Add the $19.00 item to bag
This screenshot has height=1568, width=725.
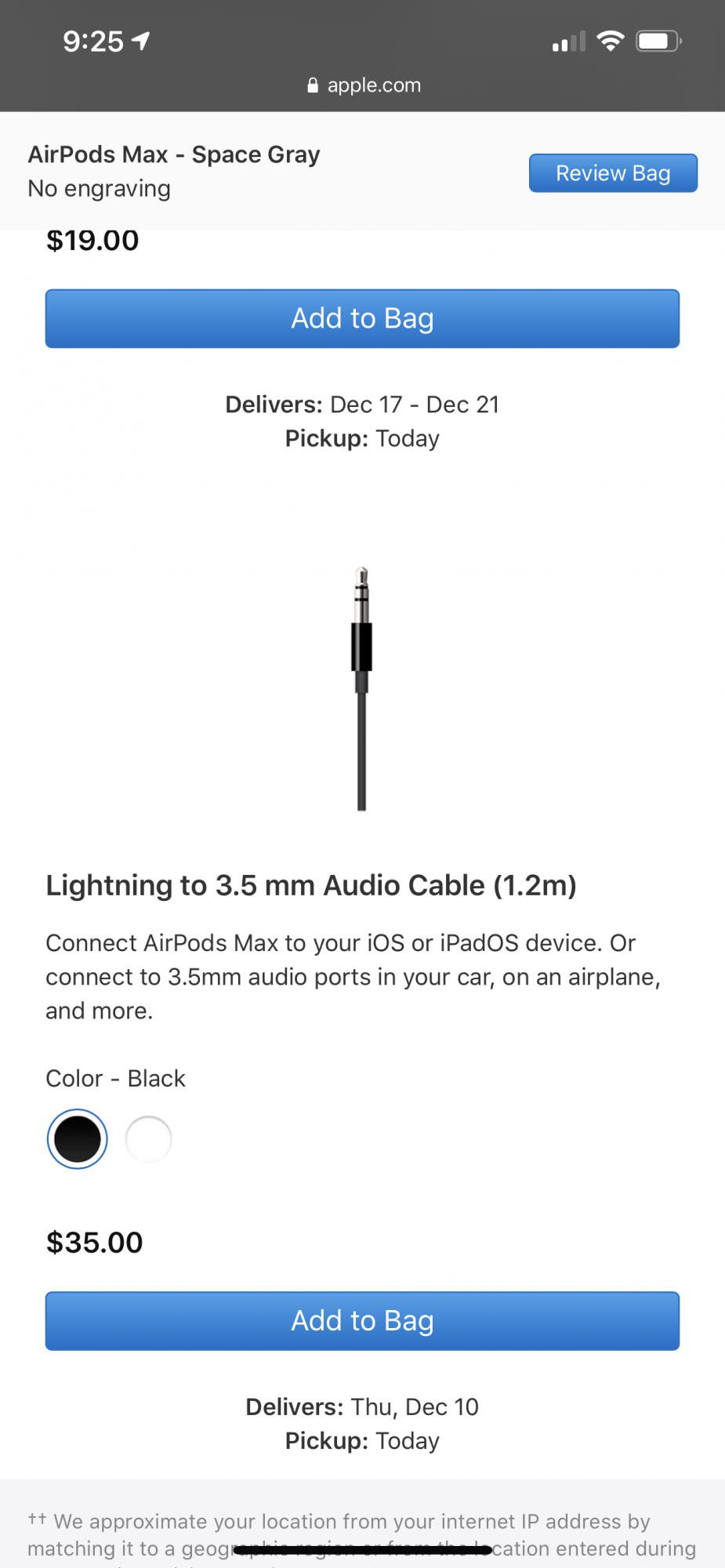click(x=362, y=318)
